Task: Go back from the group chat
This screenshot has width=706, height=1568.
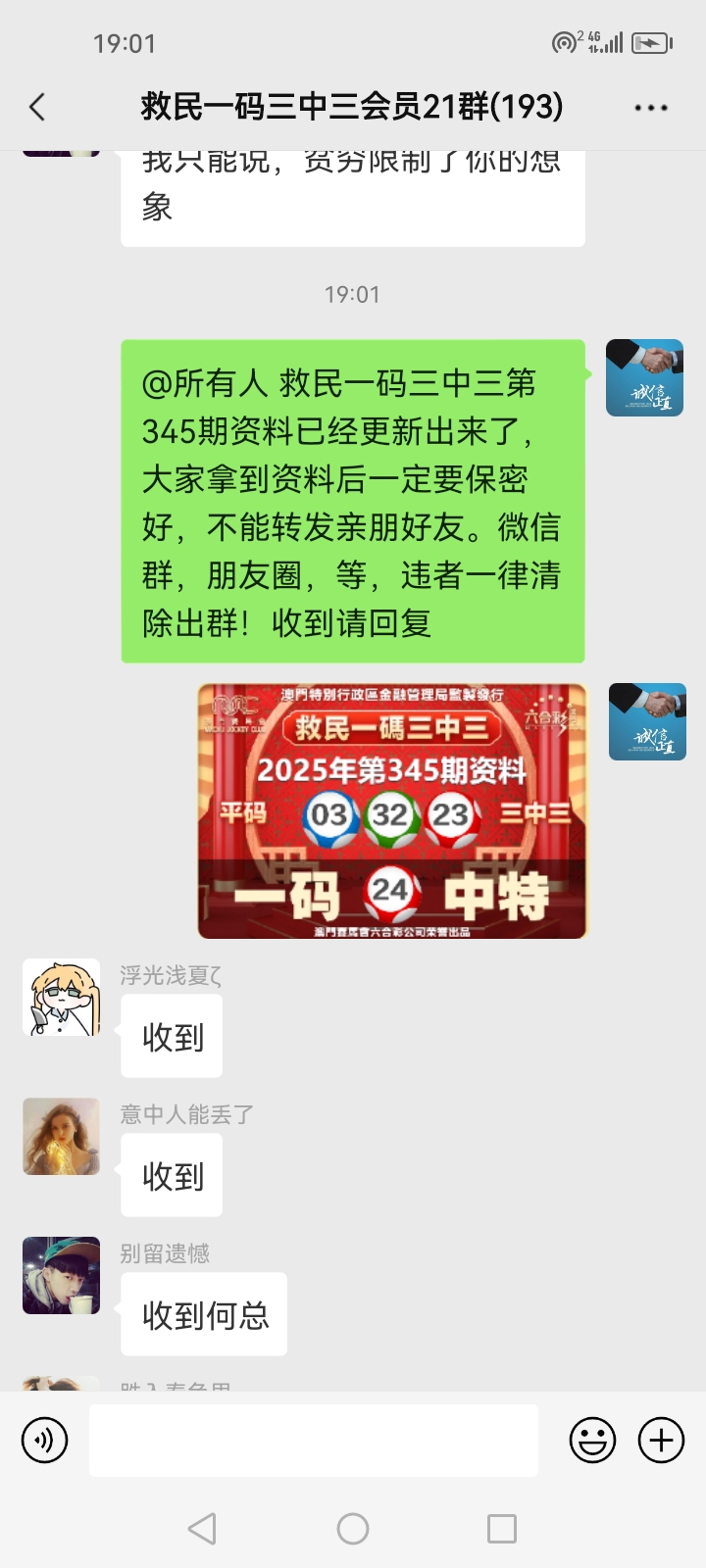Action: 37,107
